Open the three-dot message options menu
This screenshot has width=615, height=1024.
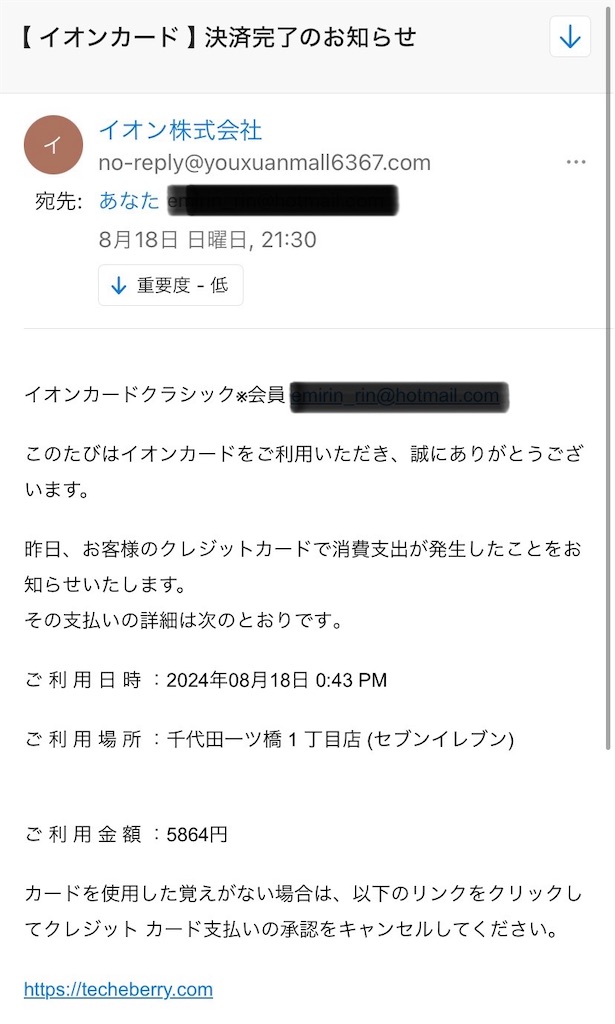click(x=576, y=162)
